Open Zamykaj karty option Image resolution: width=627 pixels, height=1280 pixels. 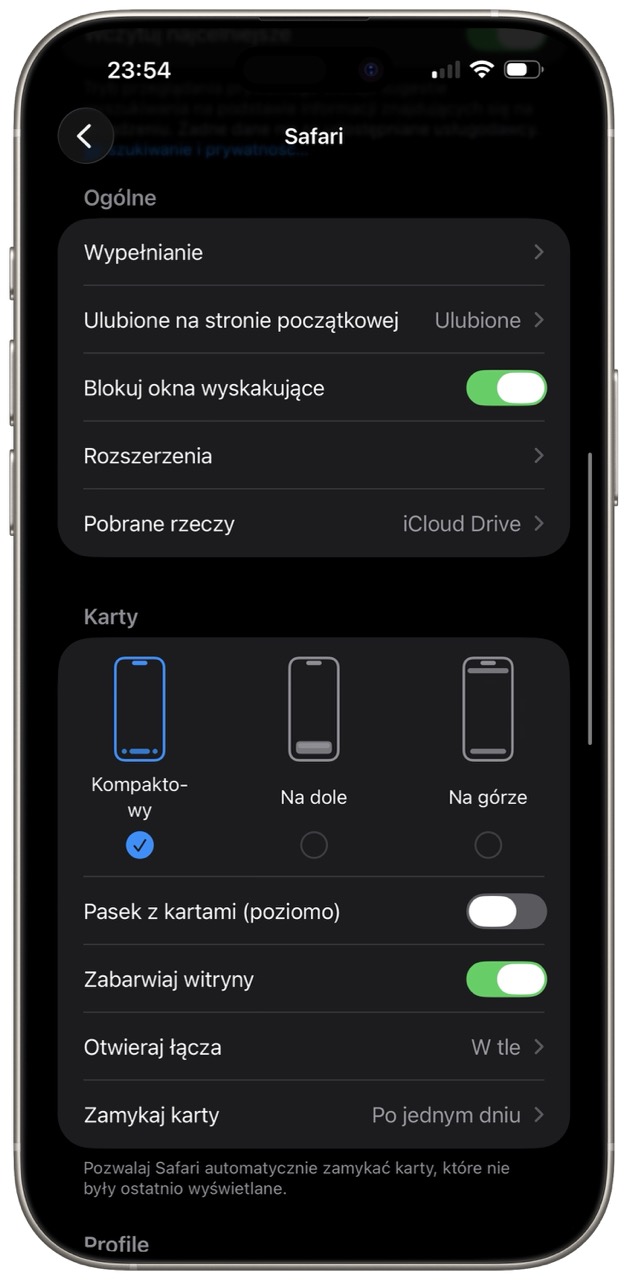pyautogui.click(x=313, y=1115)
